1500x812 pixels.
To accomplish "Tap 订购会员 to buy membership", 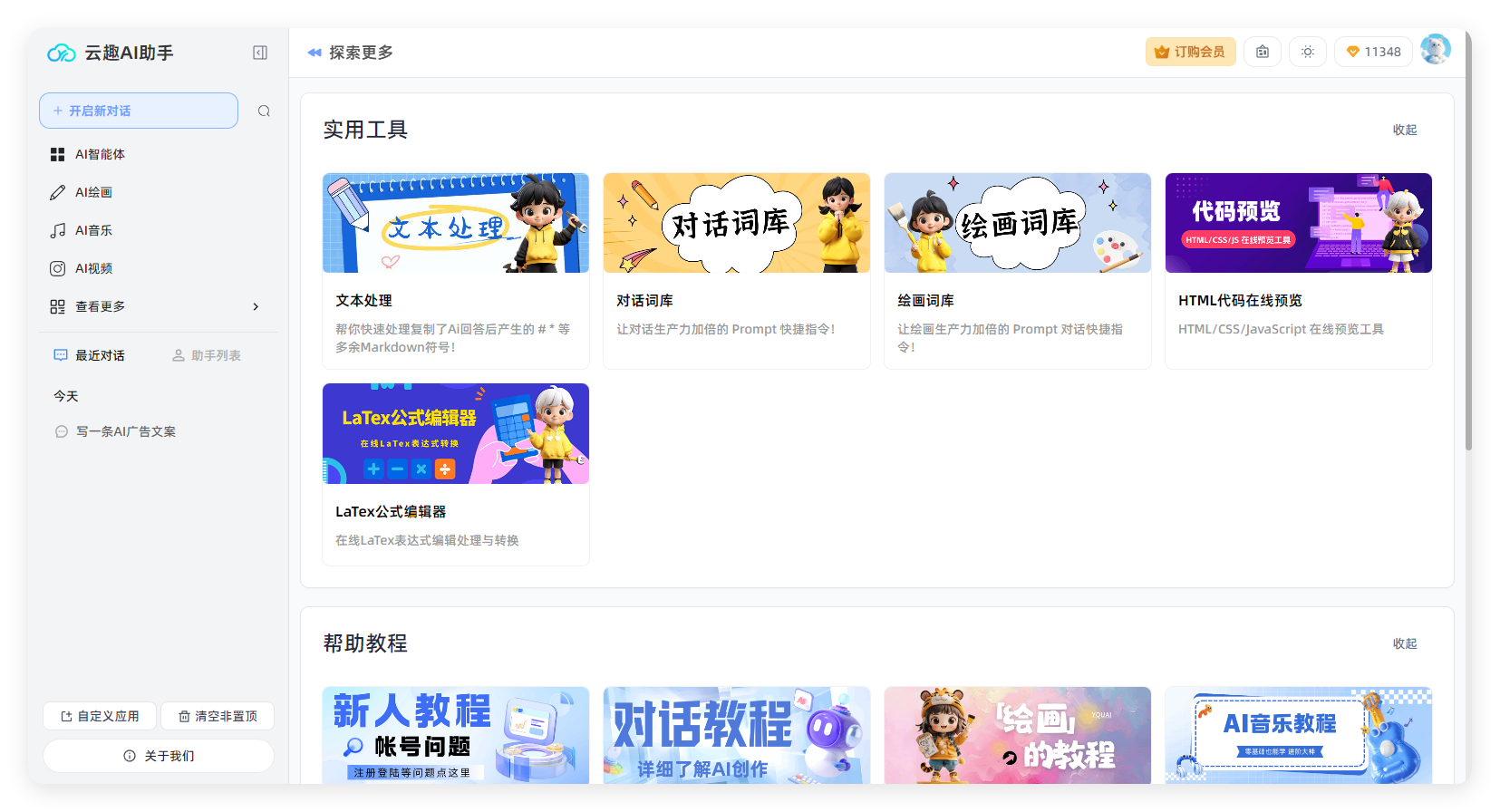I will pos(1190,52).
